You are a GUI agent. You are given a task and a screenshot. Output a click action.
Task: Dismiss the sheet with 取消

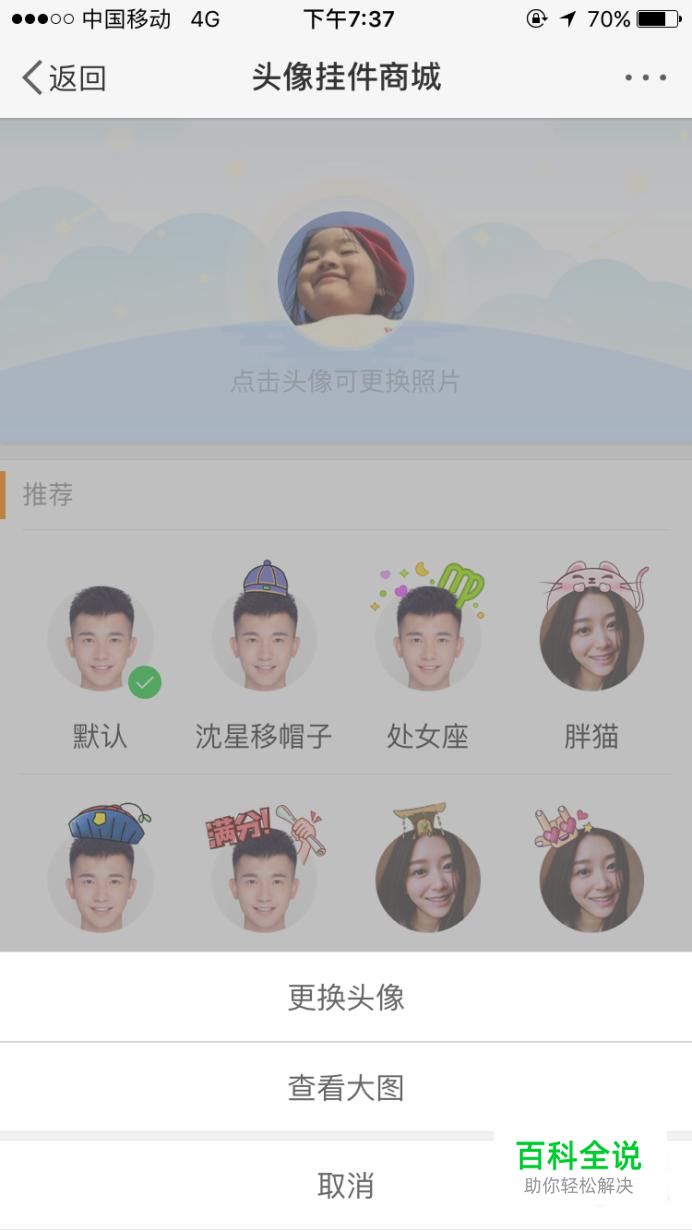pyautogui.click(x=346, y=1185)
